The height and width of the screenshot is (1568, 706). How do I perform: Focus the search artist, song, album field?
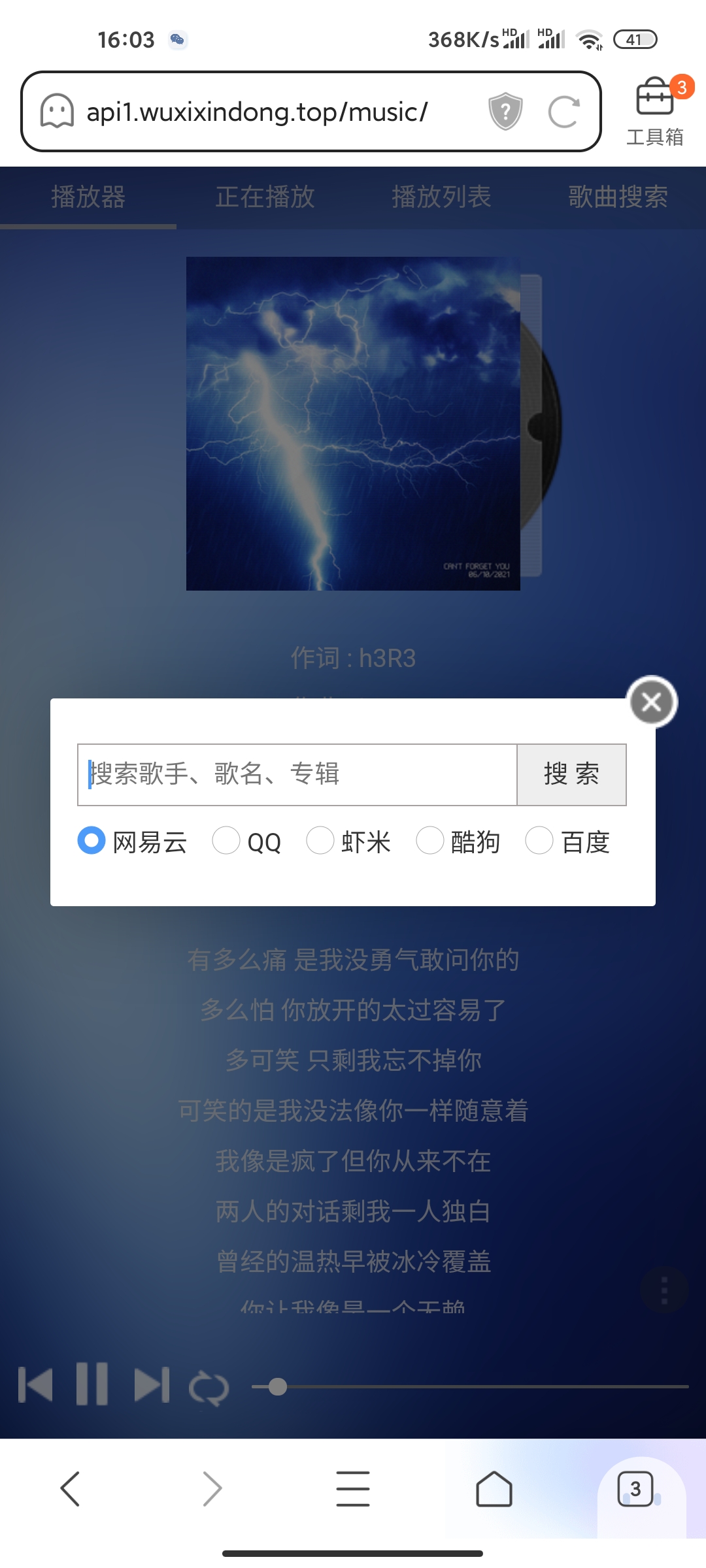297,774
